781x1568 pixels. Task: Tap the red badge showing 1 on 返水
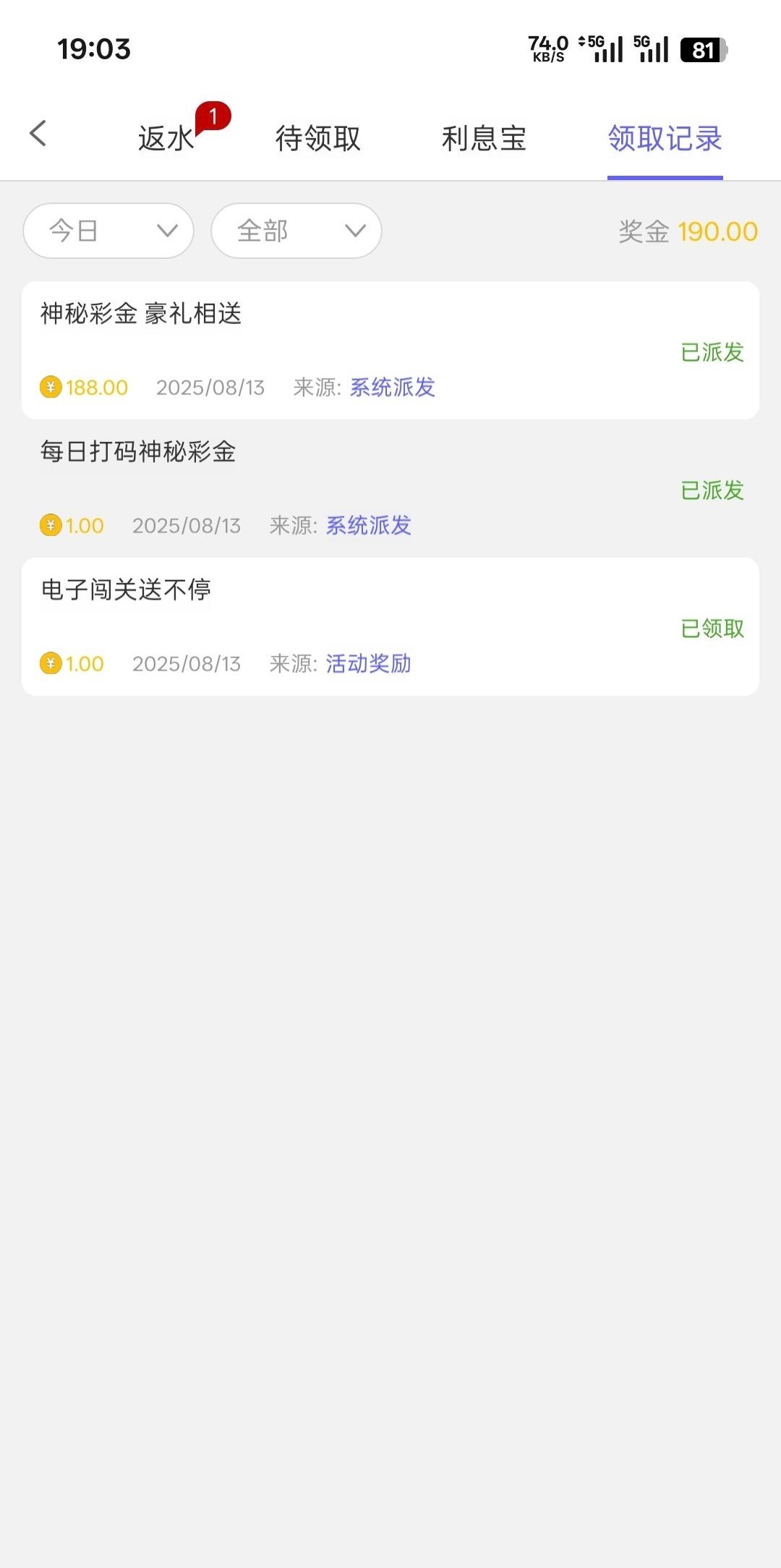click(x=215, y=116)
